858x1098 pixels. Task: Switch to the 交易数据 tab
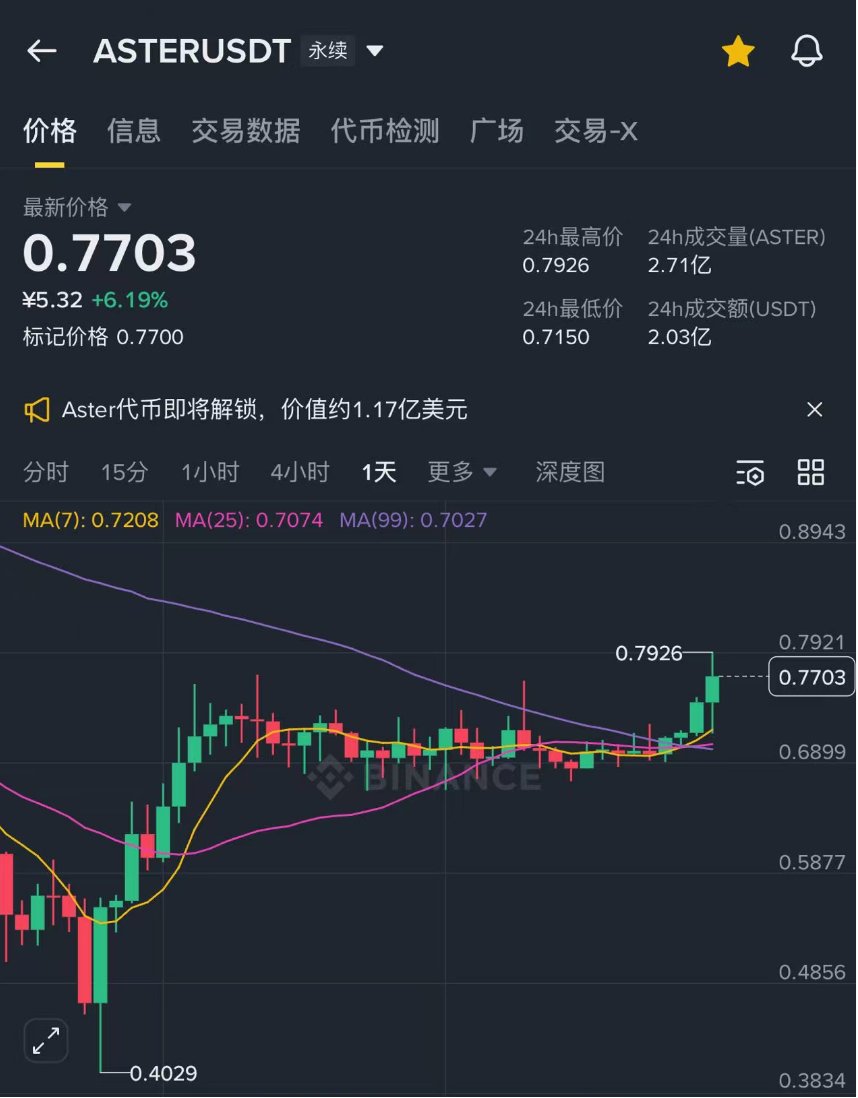pyautogui.click(x=246, y=131)
